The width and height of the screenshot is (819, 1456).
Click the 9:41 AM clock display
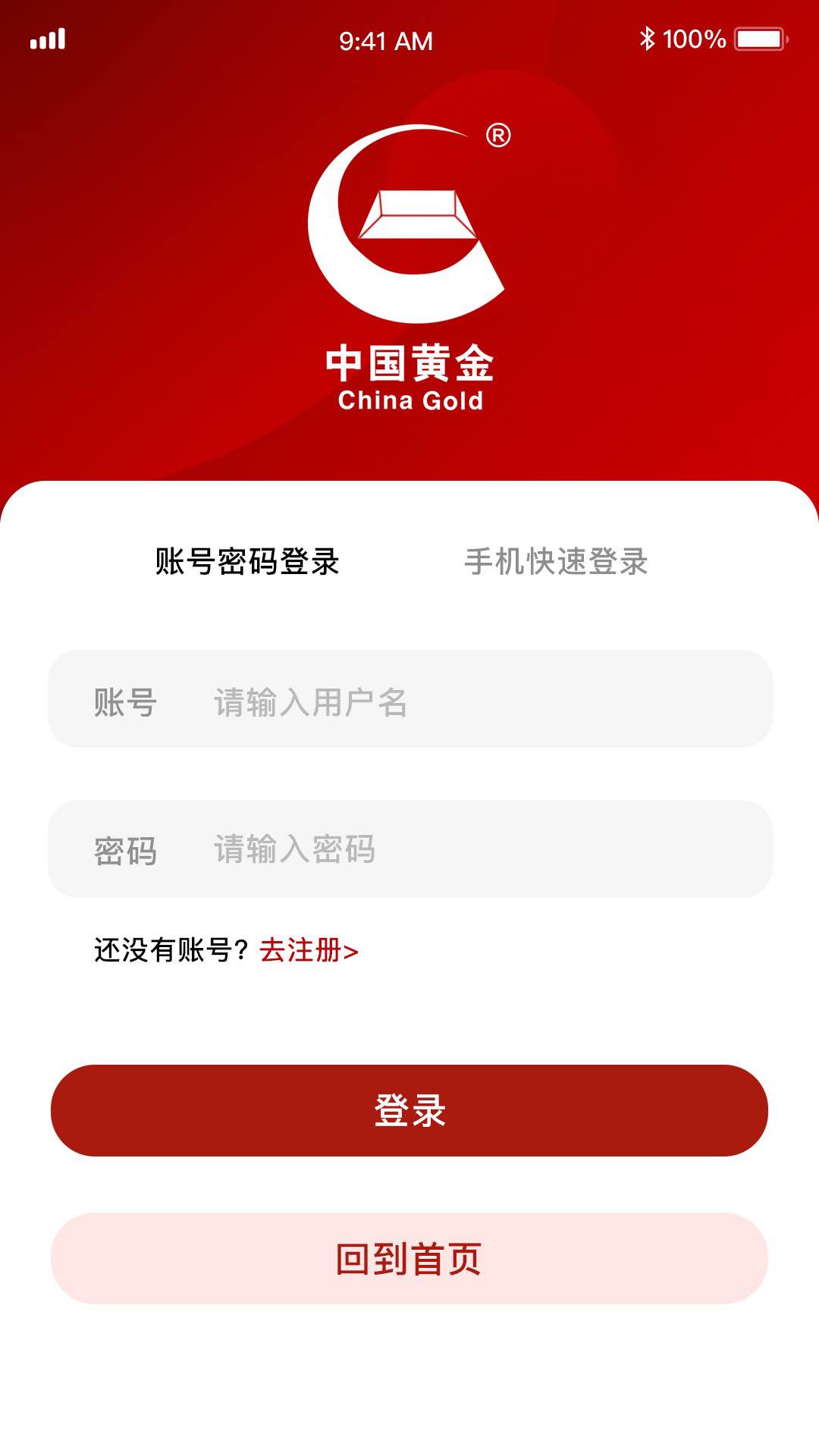[385, 41]
